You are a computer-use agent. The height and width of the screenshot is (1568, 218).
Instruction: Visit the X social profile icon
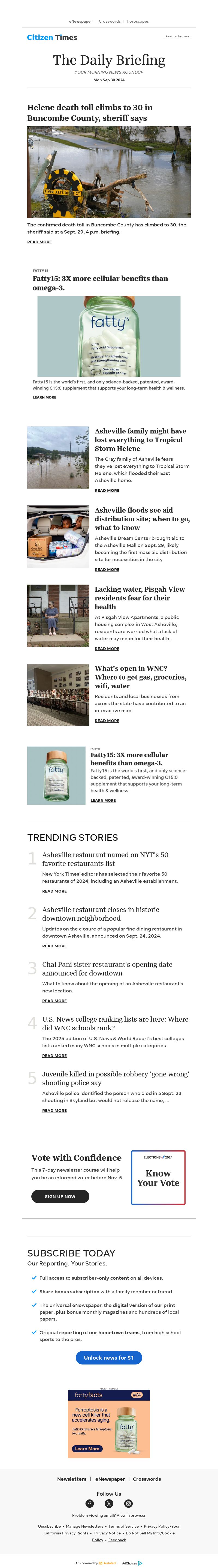[109, 1503]
